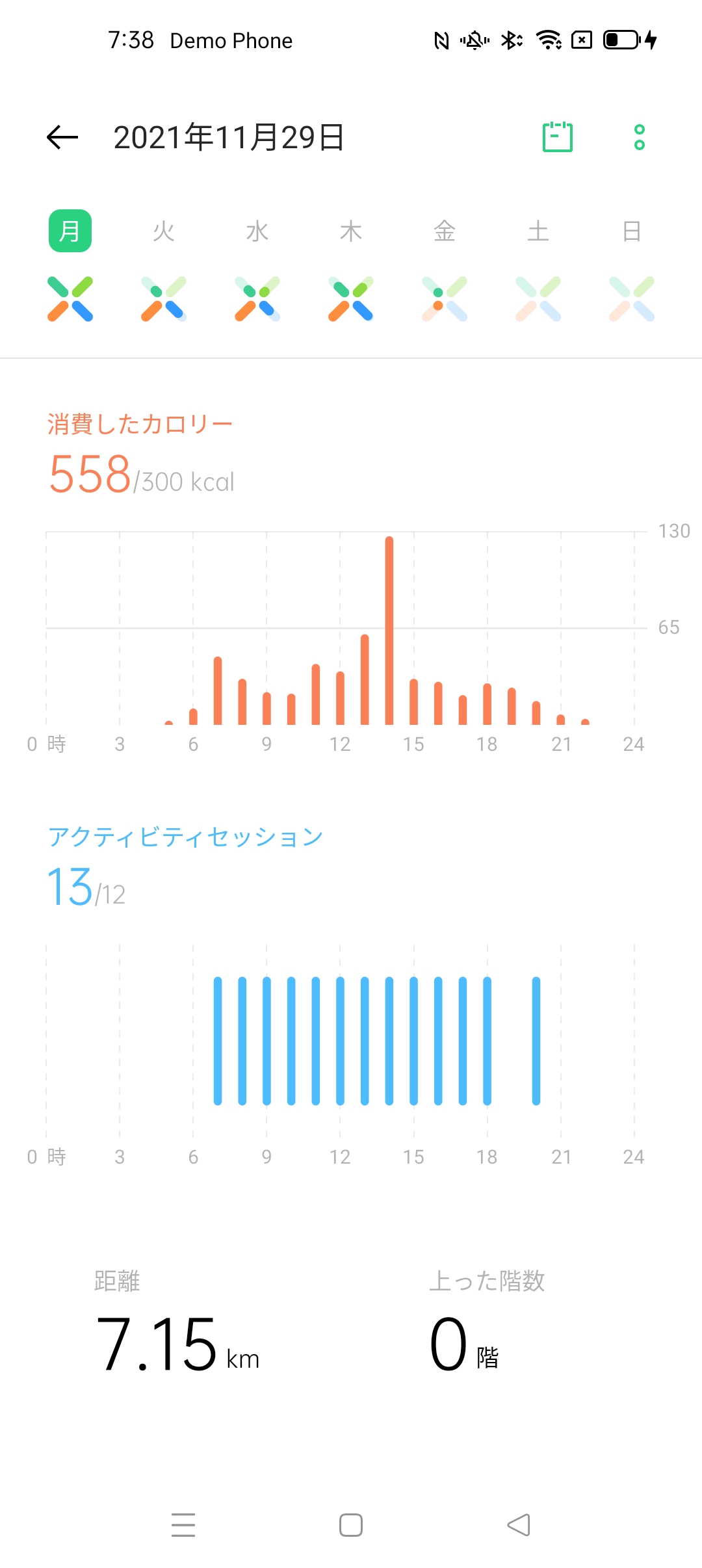View Friday (金) activity
702x1568 pixels.
(x=445, y=231)
